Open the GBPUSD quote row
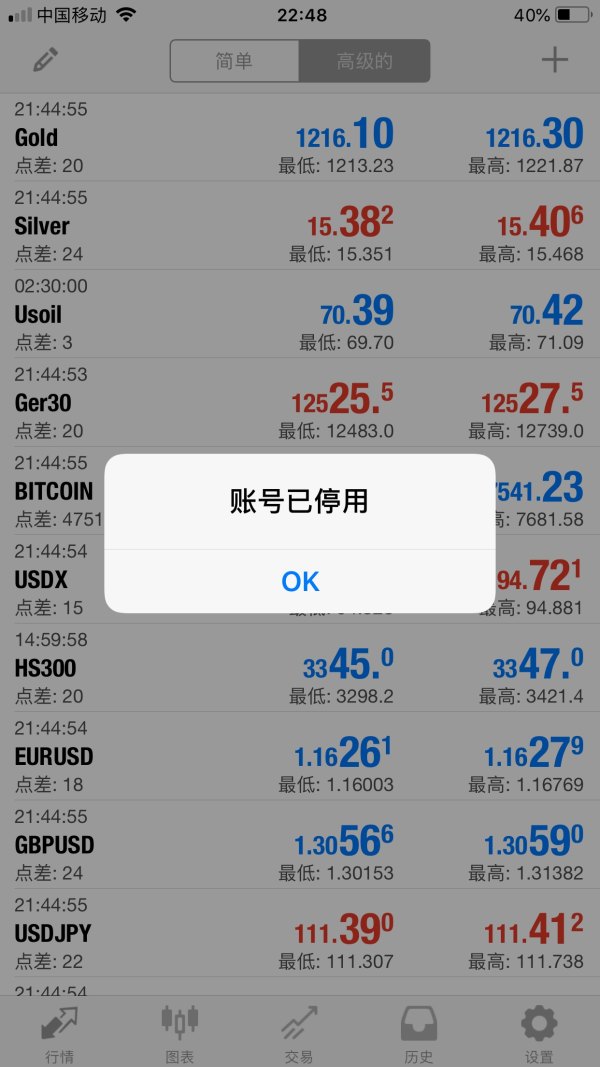 tap(300, 844)
